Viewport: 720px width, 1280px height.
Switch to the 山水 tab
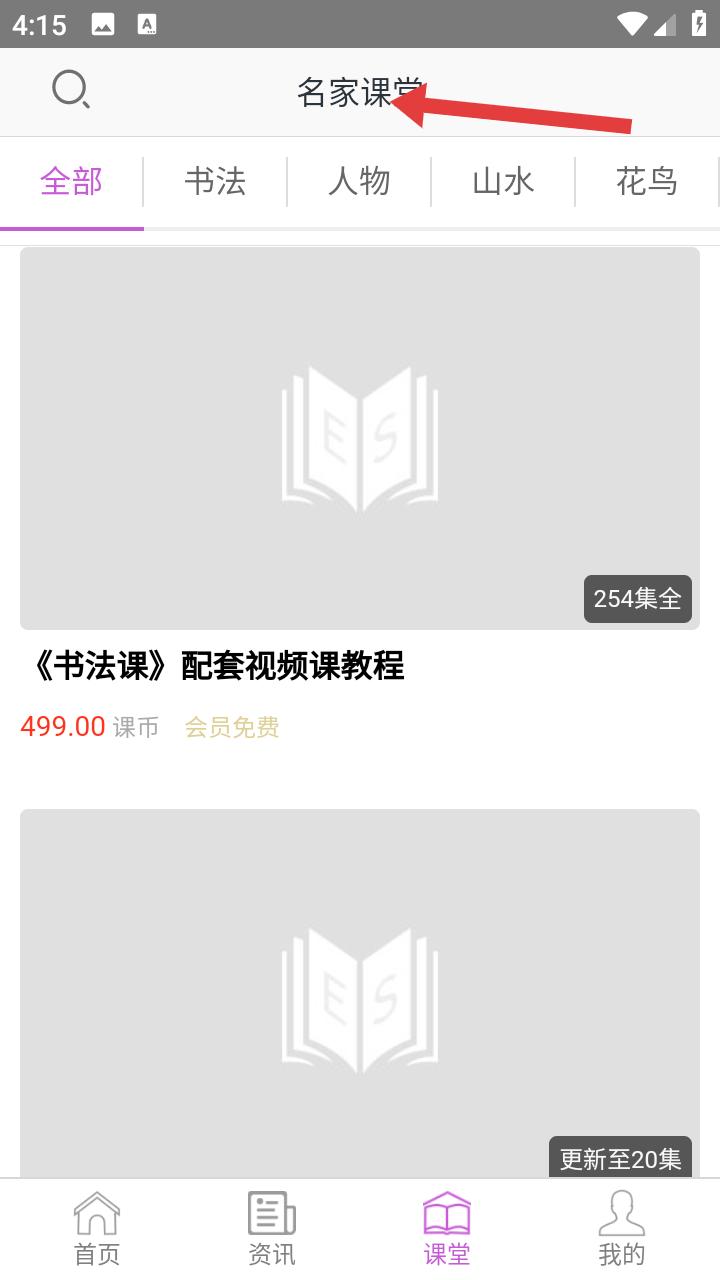[x=503, y=182]
